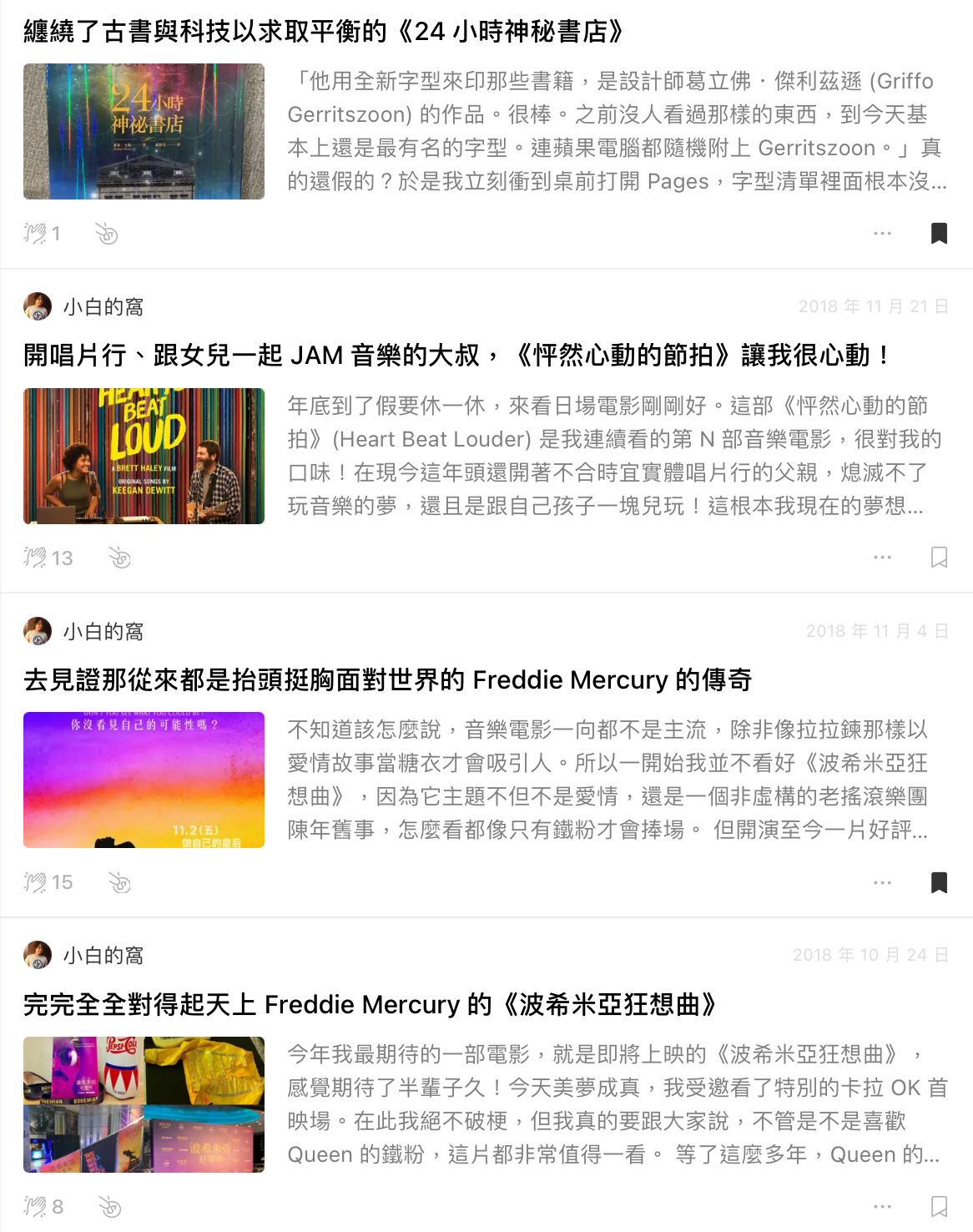Remove bookmark from Freddie Mercury 的傳奇 article
Image resolution: width=973 pixels, height=1232 pixels.
coord(939,882)
